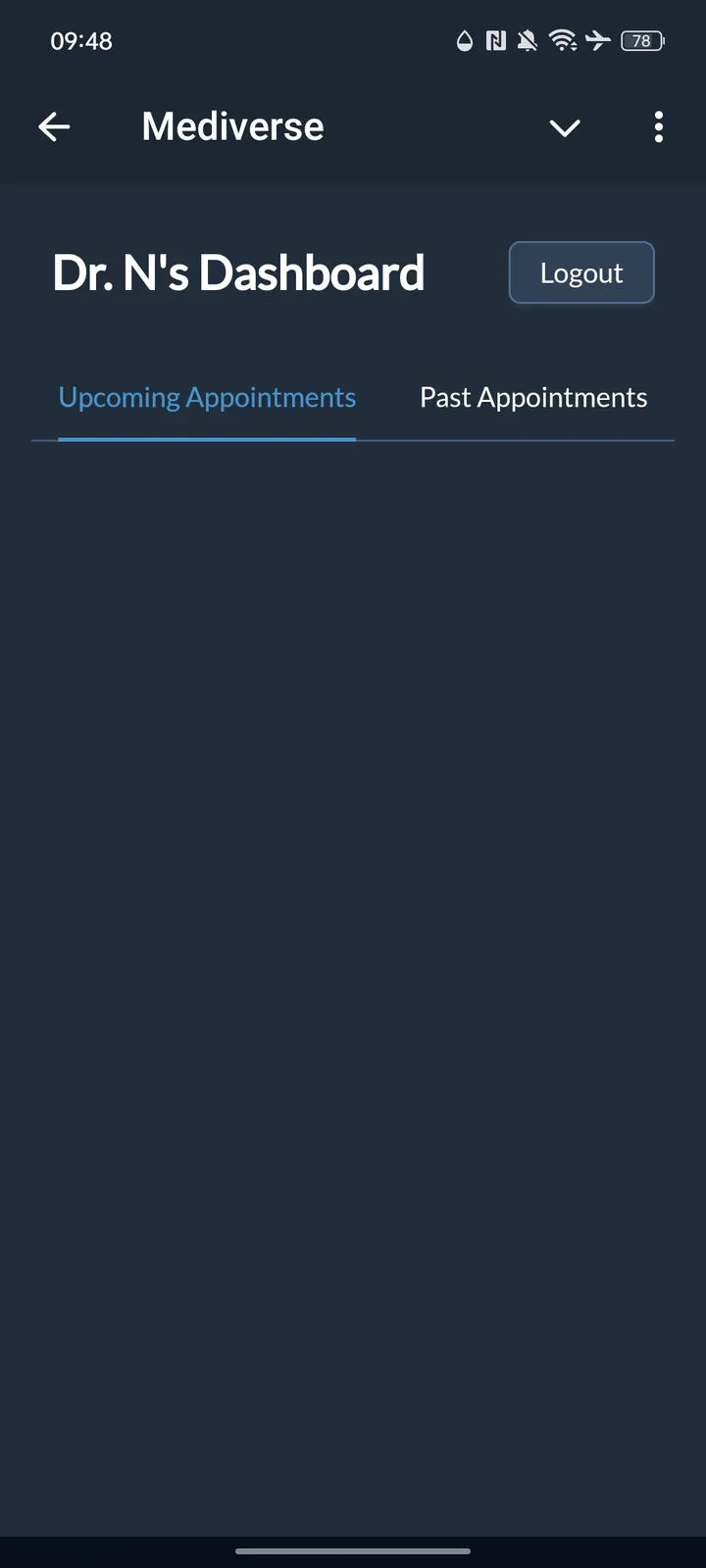
Task: Tap the Wi-Fi status icon
Action: click(563, 40)
